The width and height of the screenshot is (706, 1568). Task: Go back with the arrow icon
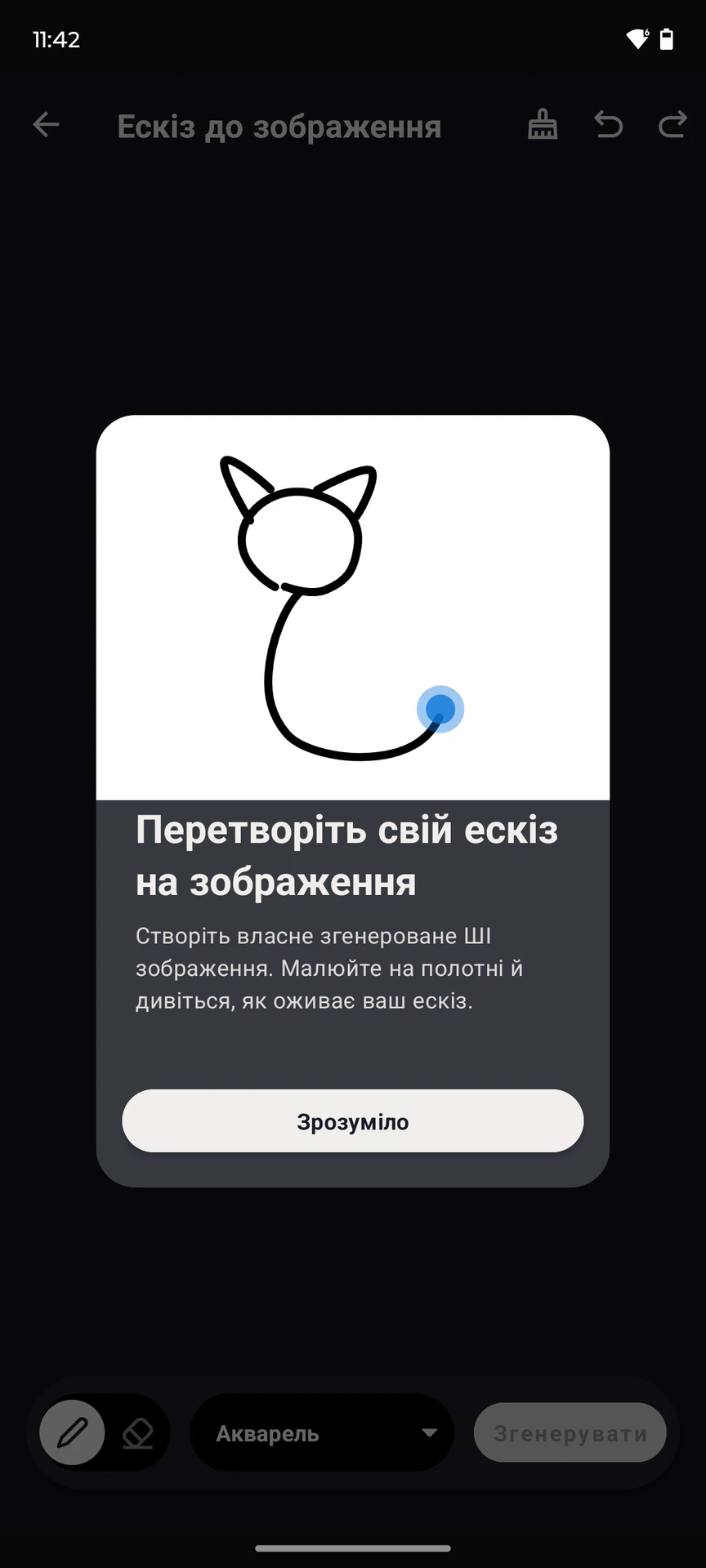coord(46,125)
